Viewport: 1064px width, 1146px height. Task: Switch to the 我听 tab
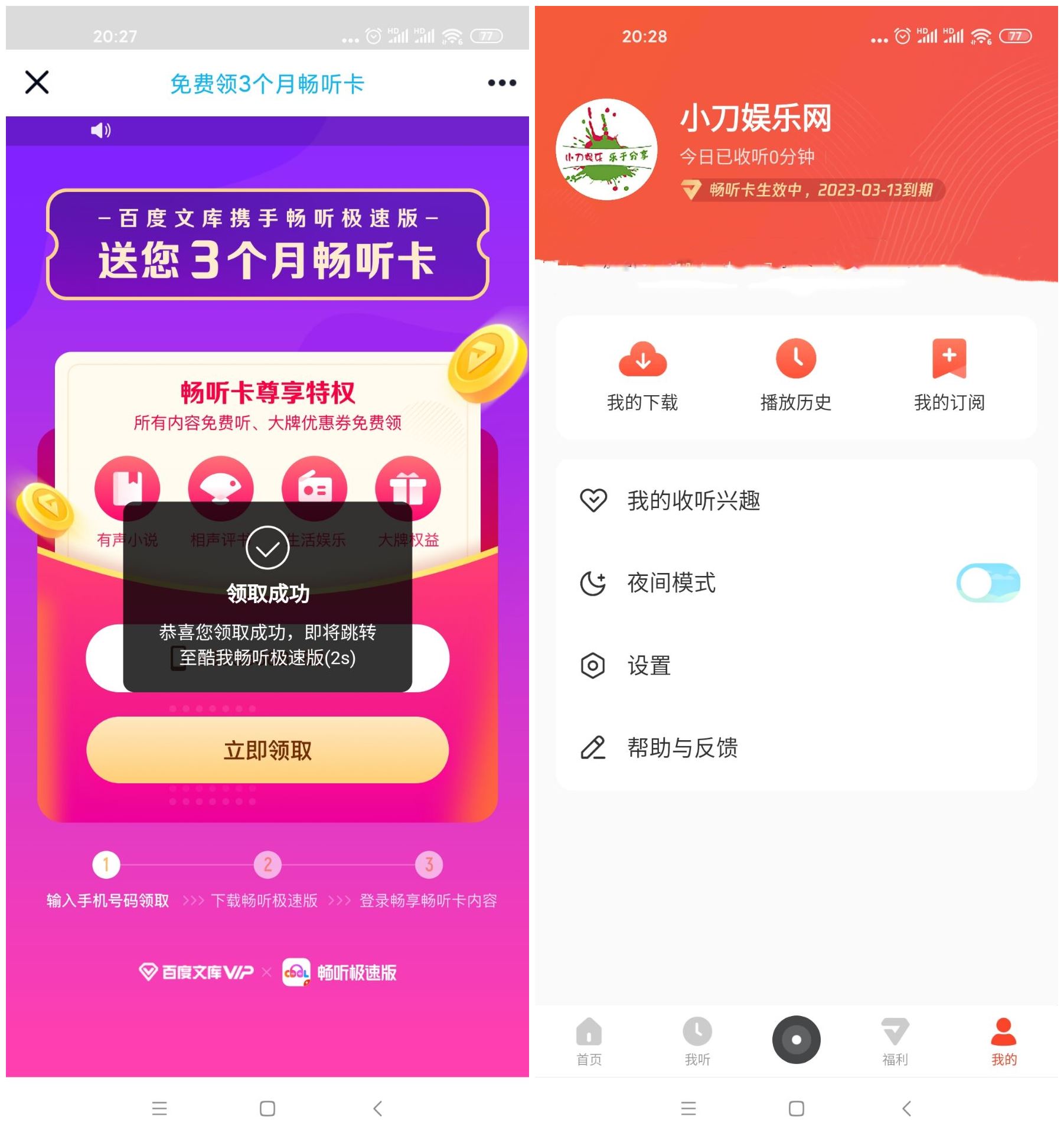[x=697, y=1041]
